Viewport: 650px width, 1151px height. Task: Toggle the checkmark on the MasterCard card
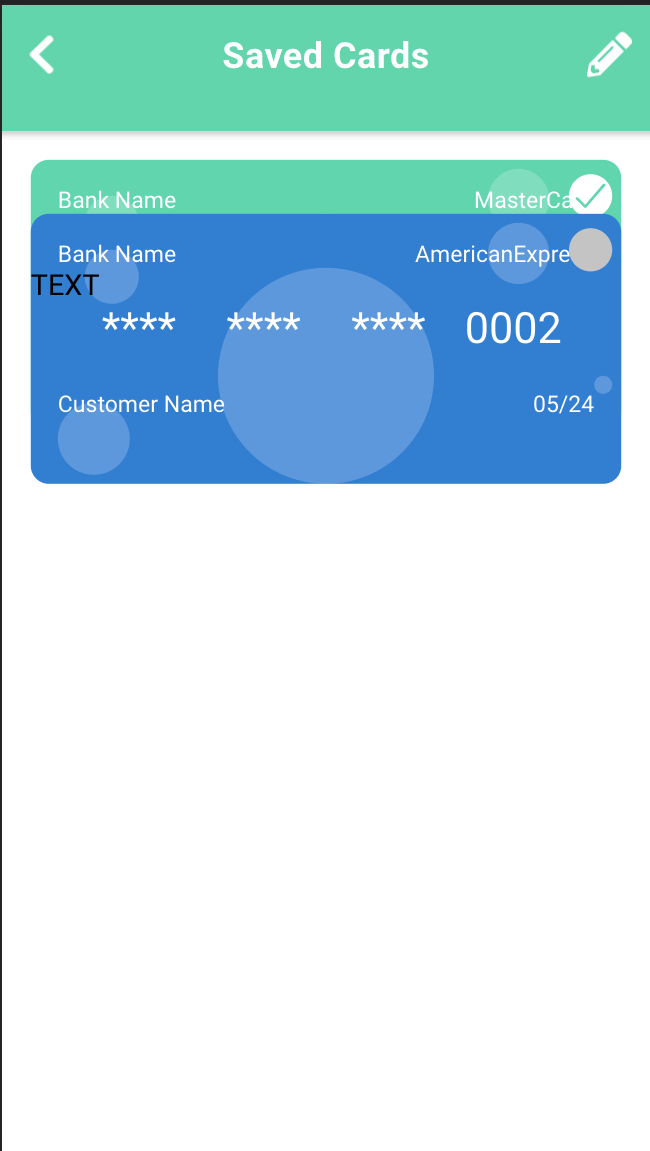pos(591,195)
